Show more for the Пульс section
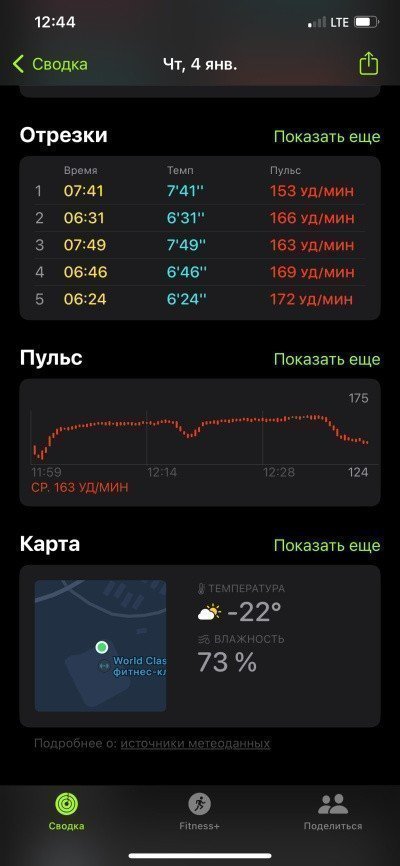 [327, 359]
